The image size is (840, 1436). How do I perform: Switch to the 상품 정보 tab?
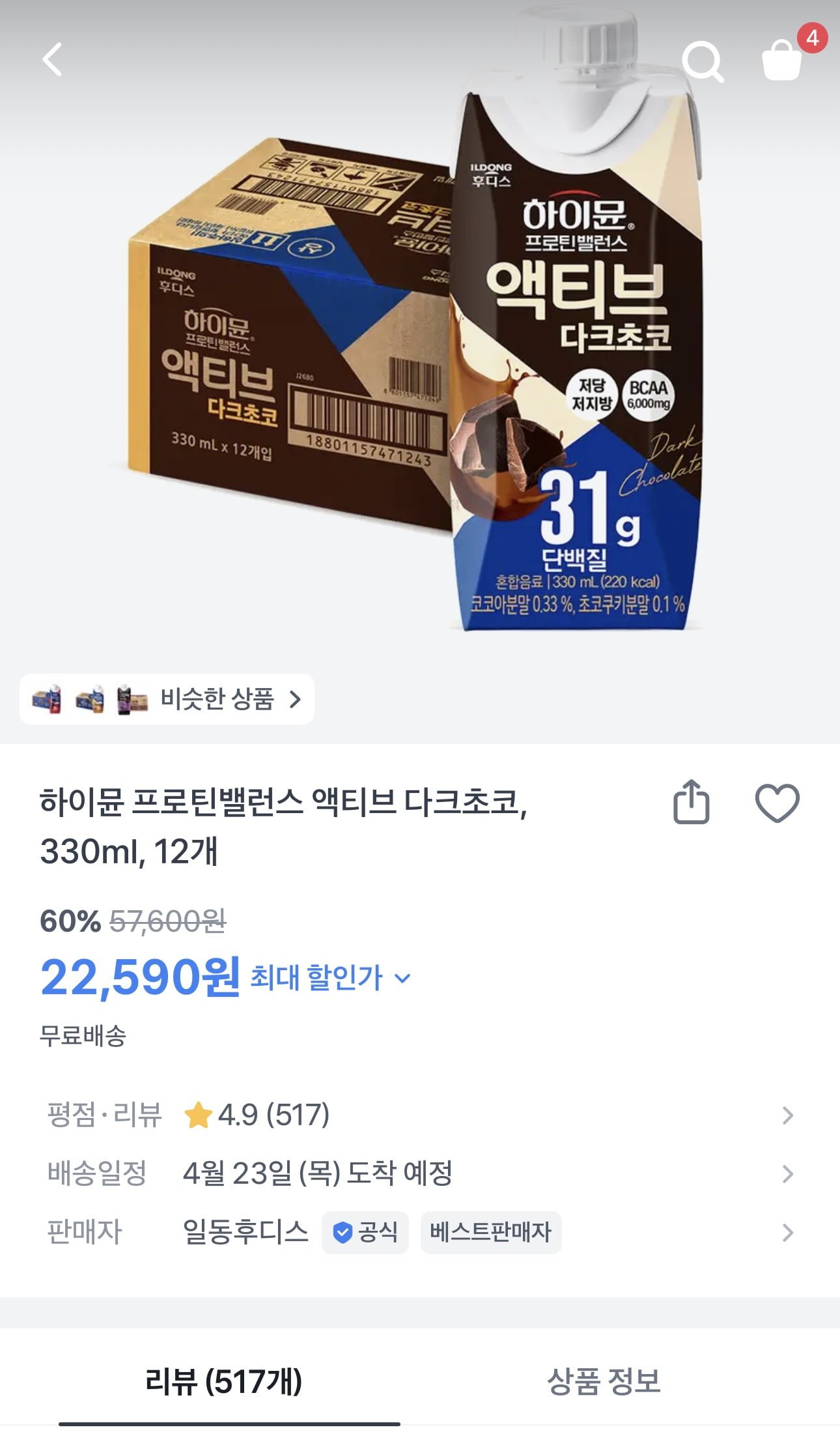click(x=604, y=1381)
